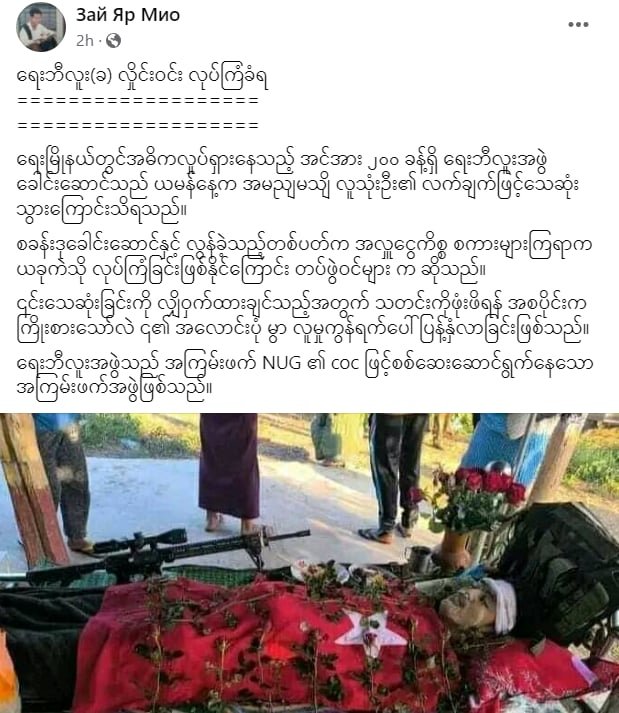Open the post's three-dot options menu

click(578, 24)
